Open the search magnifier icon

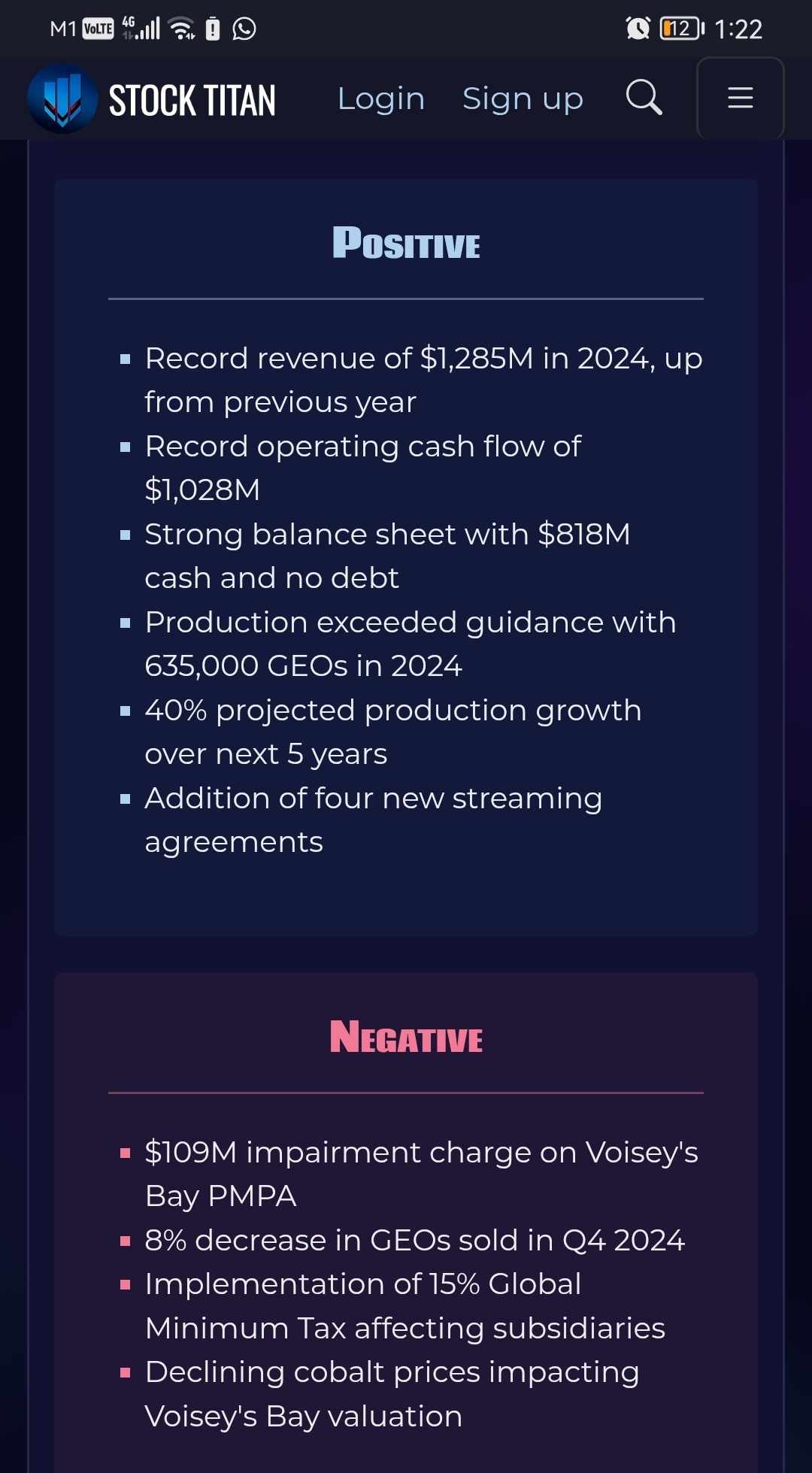[x=644, y=98]
